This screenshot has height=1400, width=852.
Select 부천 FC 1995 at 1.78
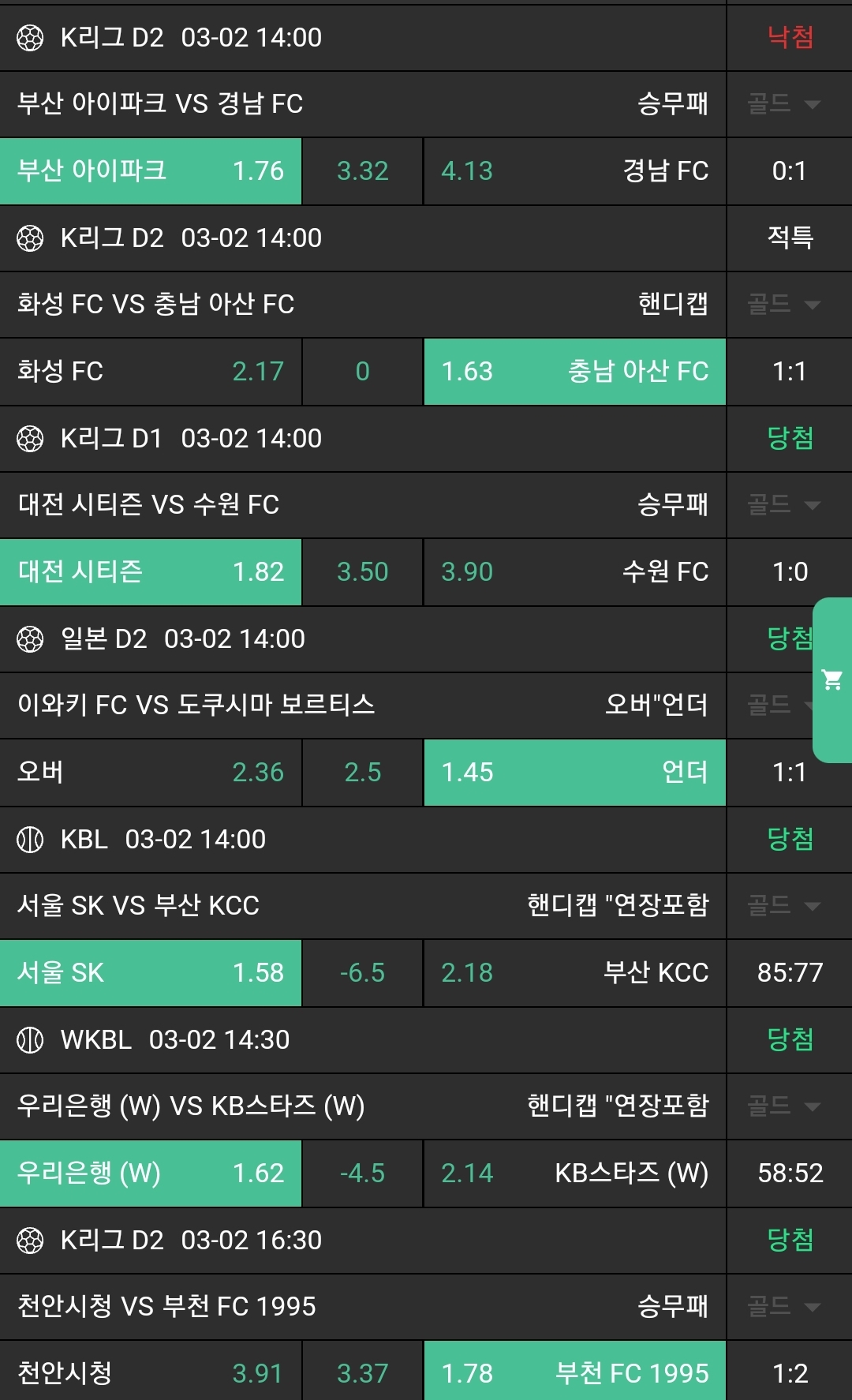tap(574, 1372)
